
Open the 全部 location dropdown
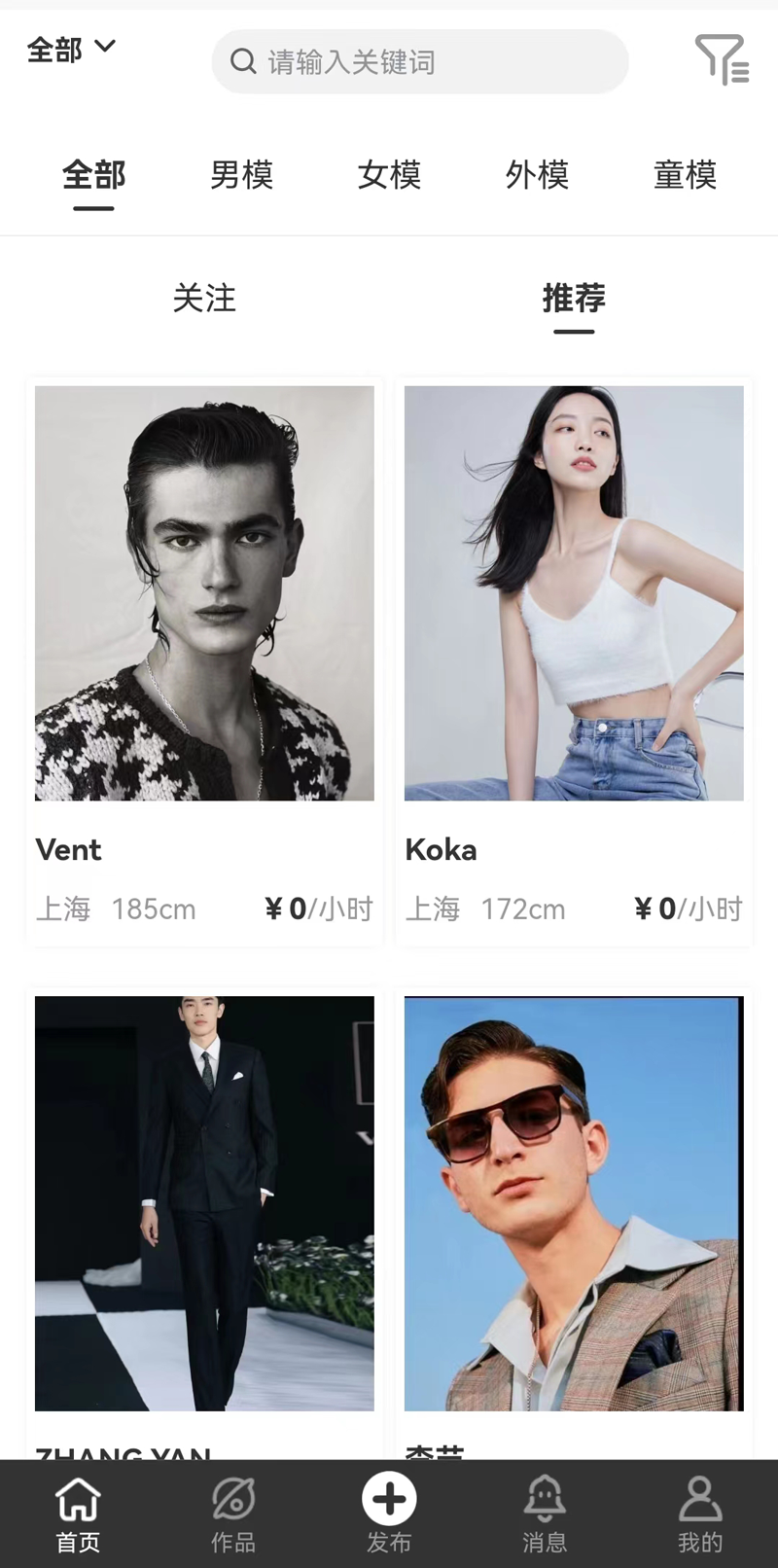(x=72, y=49)
